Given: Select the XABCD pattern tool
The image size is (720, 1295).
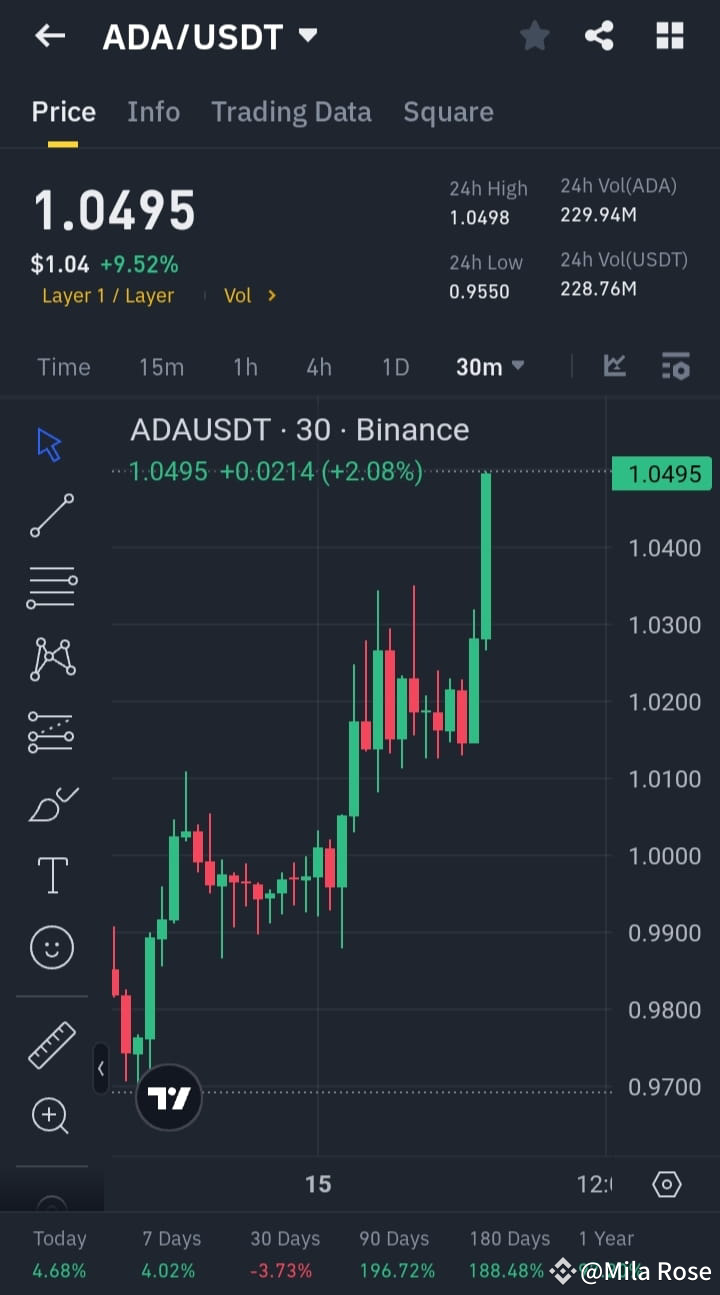Looking at the screenshot, I should click(51, 659).
